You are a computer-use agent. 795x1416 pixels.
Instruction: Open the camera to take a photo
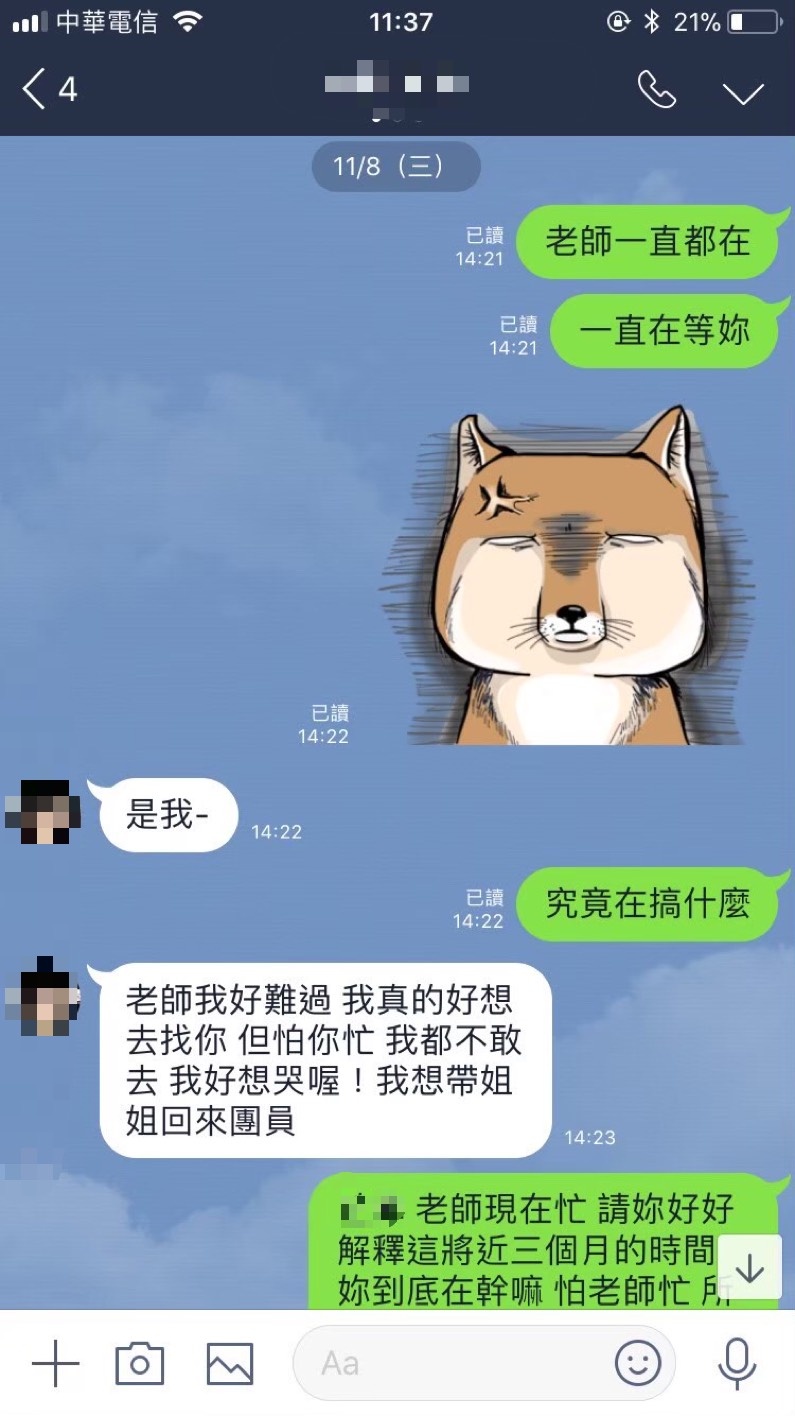coord(139,1363)
